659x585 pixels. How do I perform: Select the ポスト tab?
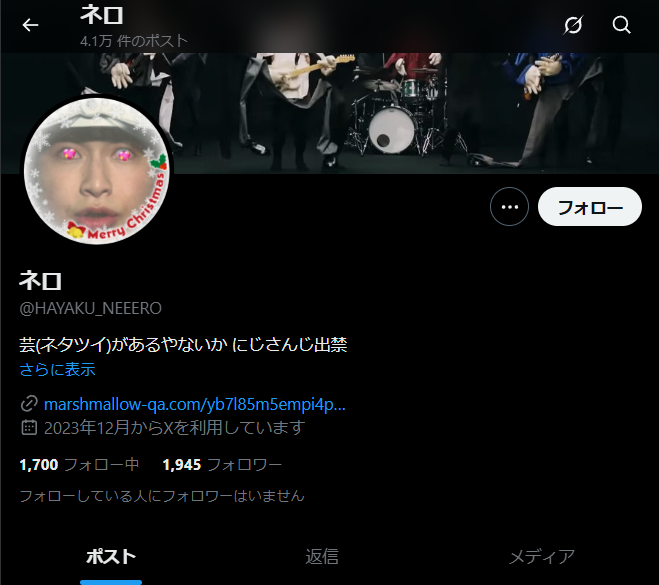point(110,557)
